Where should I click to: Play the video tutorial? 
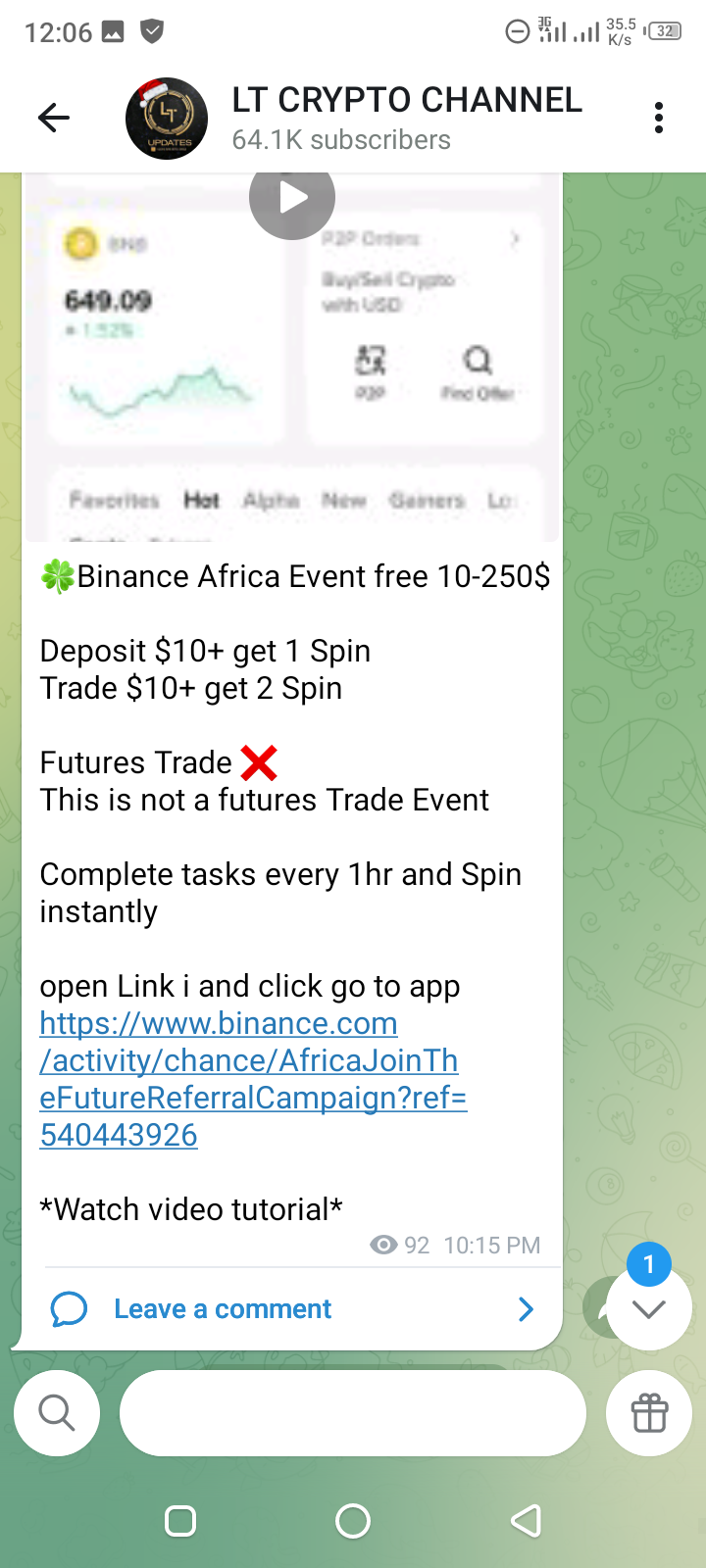tap(292, 198)
